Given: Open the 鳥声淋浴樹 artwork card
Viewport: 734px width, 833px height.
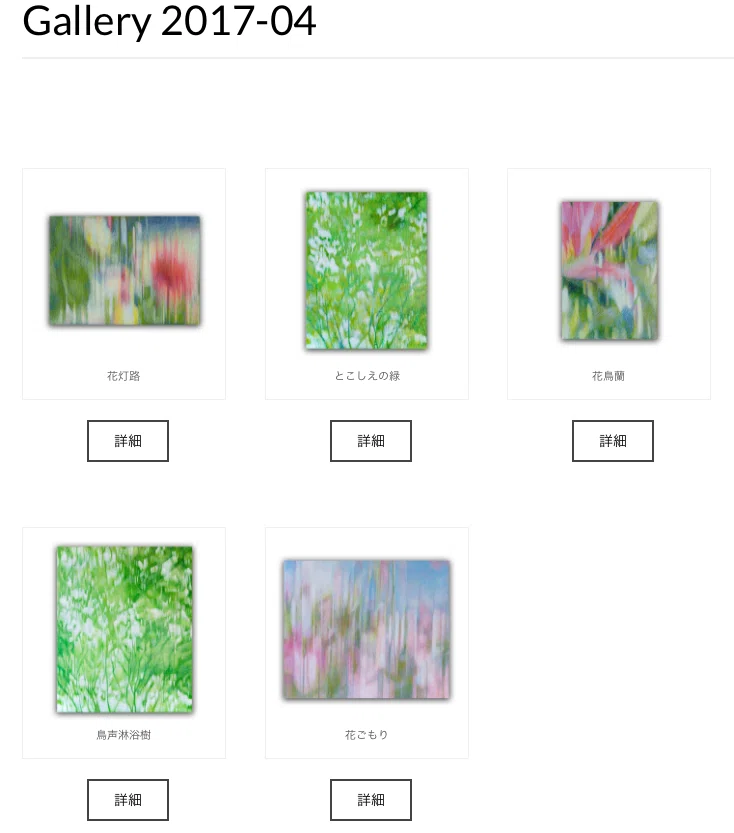Looking at the screenshot, I should coord(124,643).
